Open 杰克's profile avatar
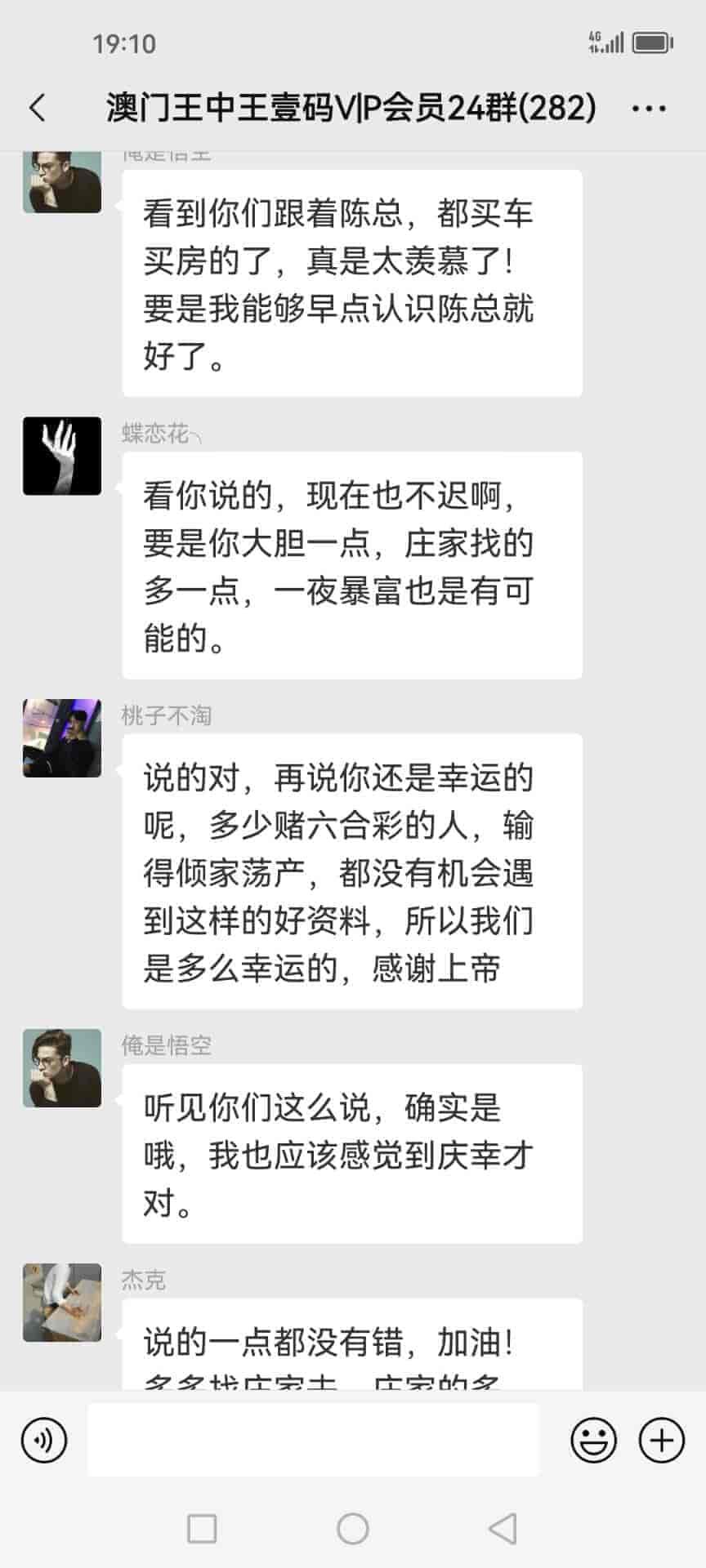Screen dimensions: 706x1568 point(62,1303)
